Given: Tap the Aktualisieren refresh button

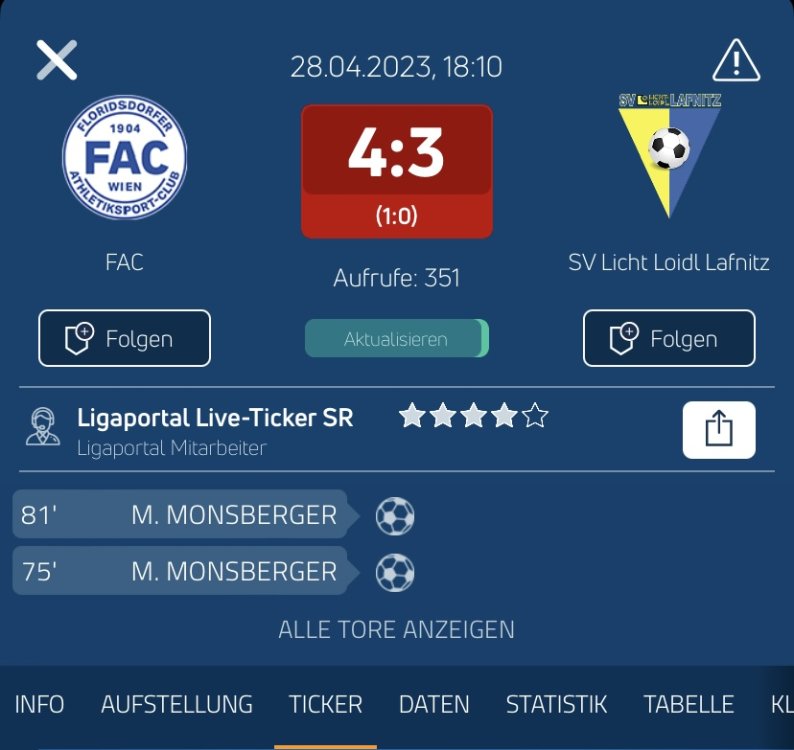Looking at the screenshot, I should (397, 339).
